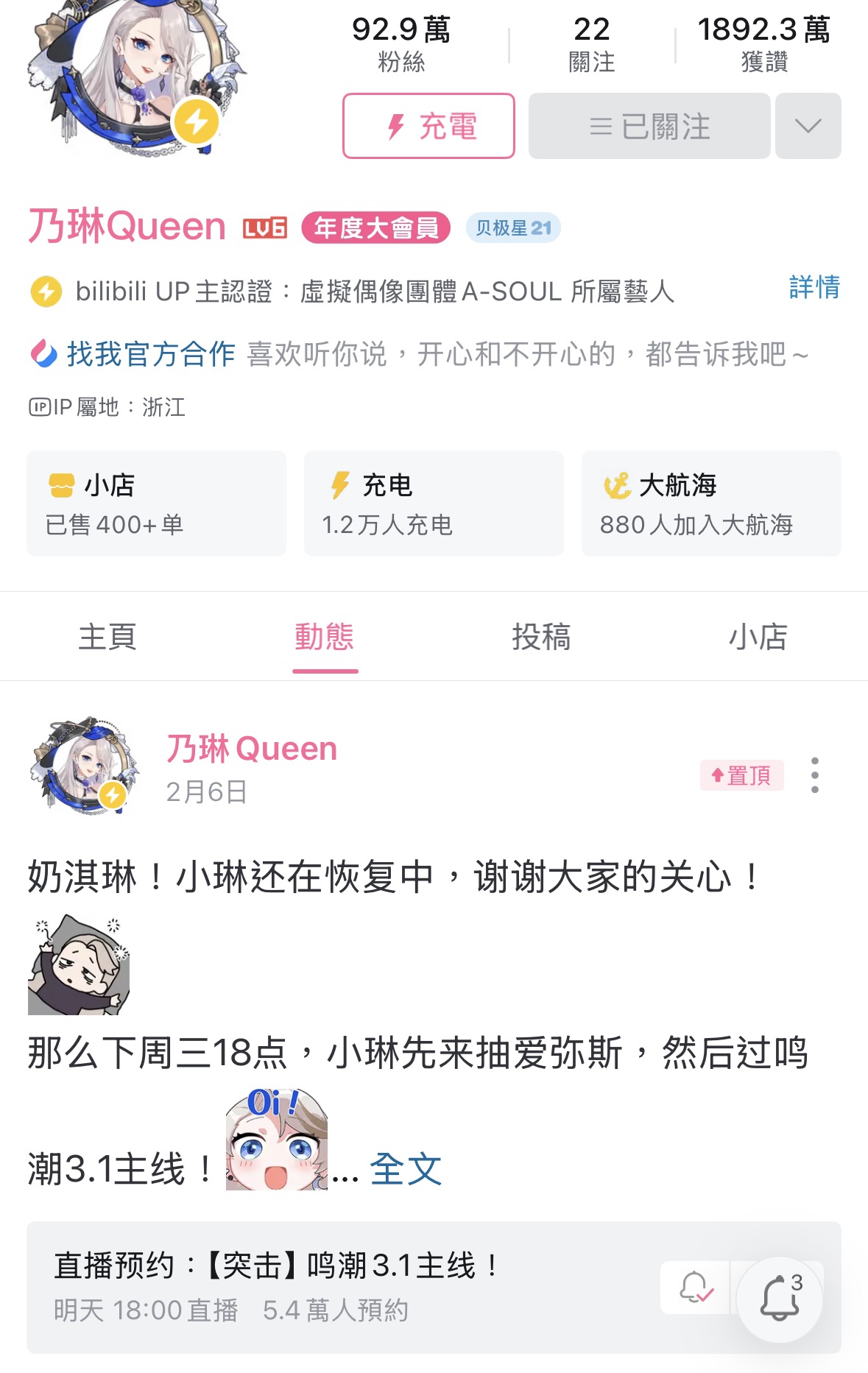Screen dimensions: 868x1373
Task: Open the 直播预约 鸣潮3.1主线 card
Action: 331,1286
